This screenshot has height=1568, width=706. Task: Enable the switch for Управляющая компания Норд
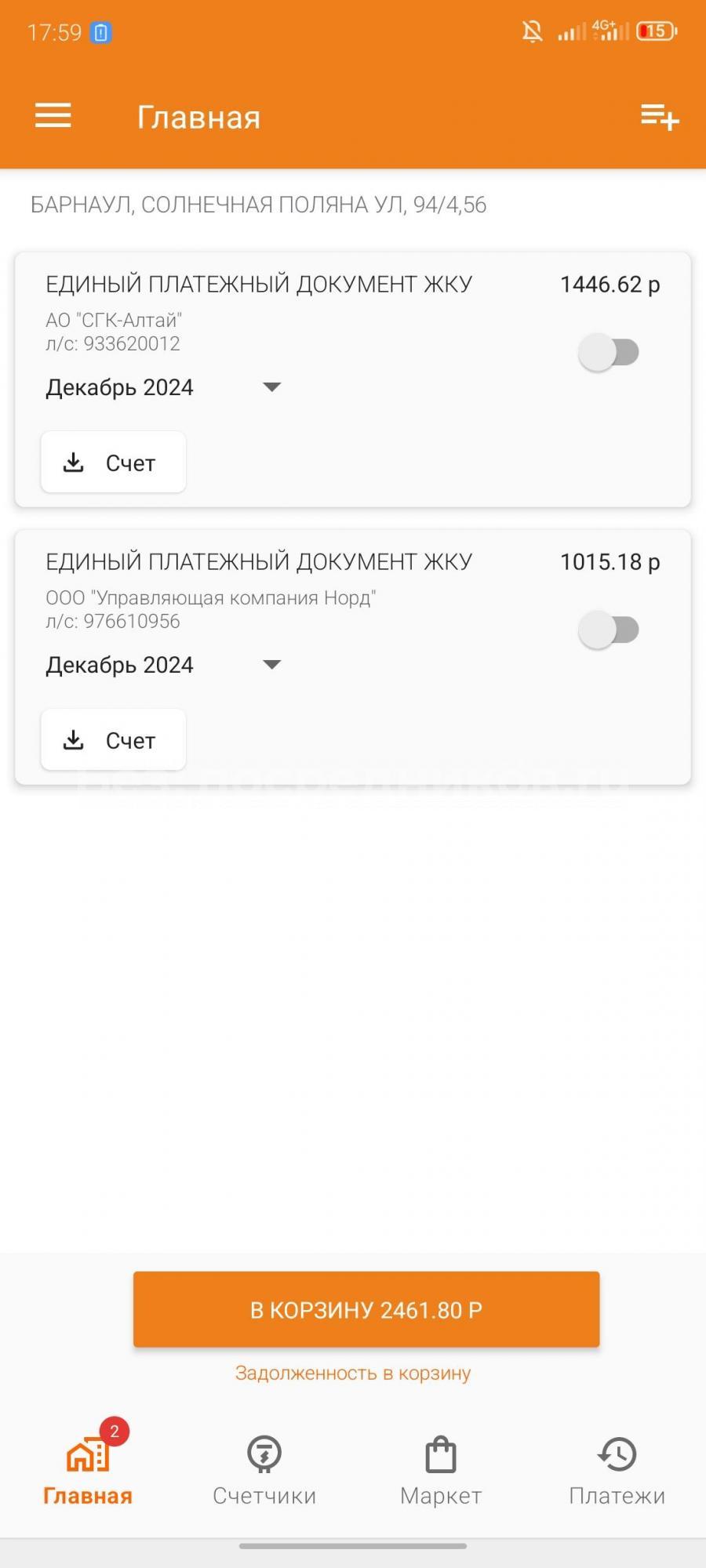(609, 630)
